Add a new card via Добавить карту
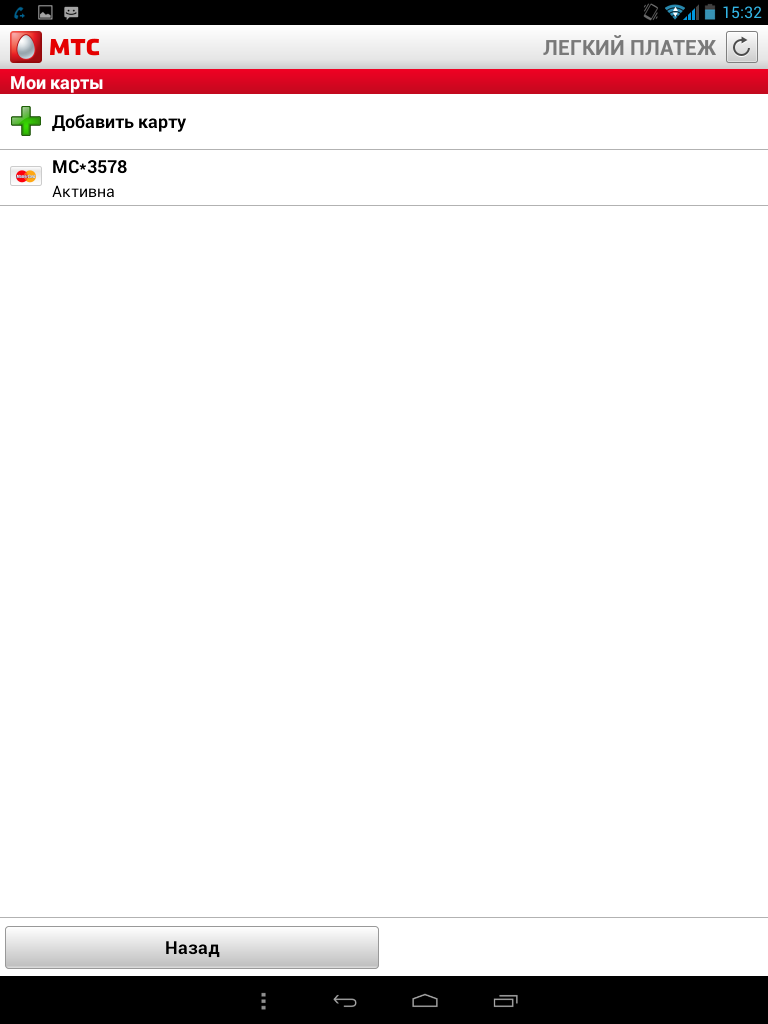The width and height of the screenshot is (768, 1024). click(x=118, y=122)
